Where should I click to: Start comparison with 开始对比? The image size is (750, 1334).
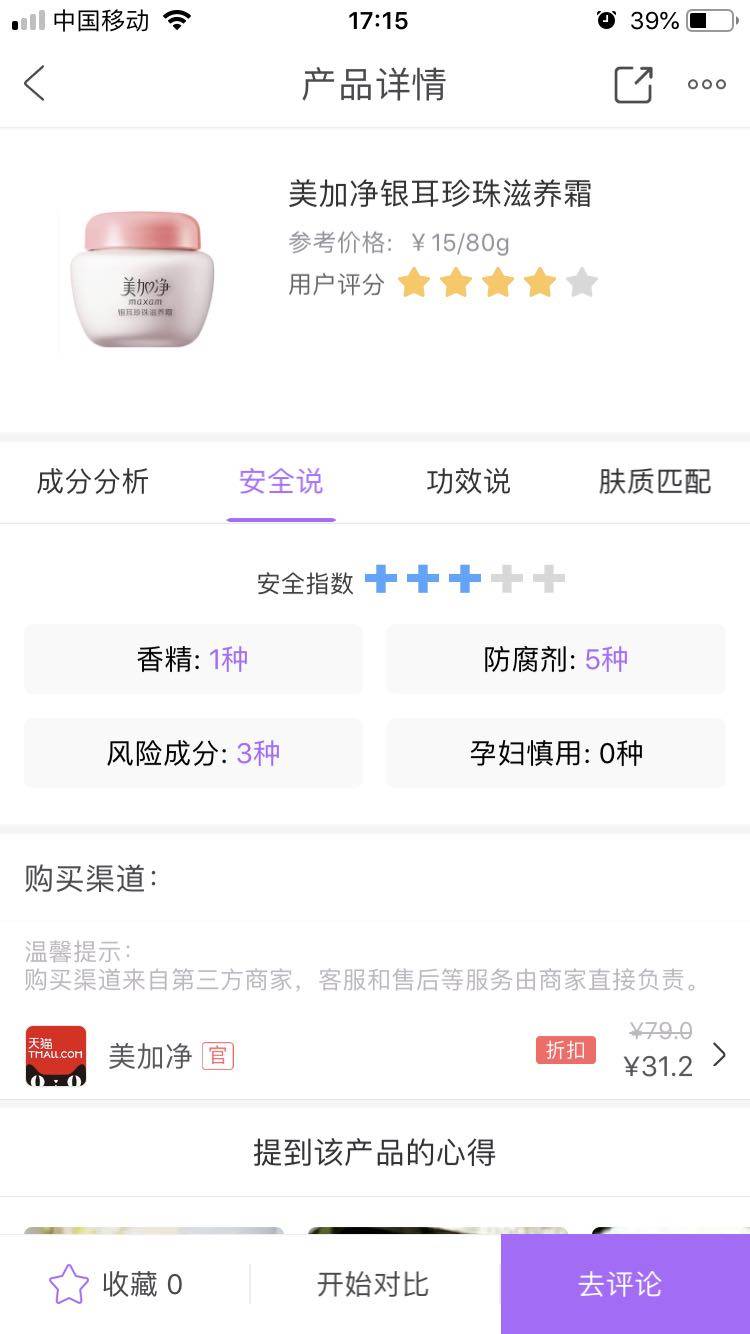coord(373,1284)
